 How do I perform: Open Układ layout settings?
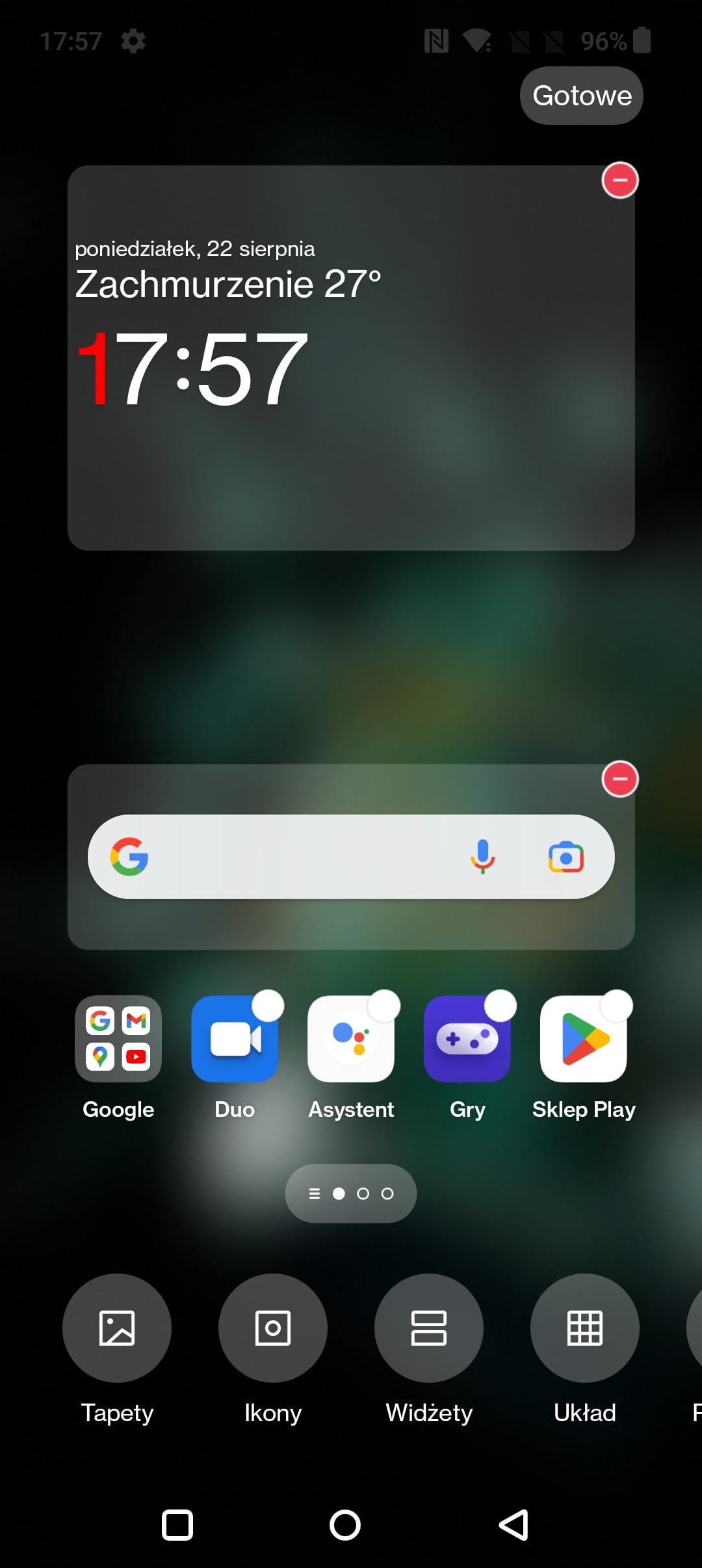(x=585, y=1327)
